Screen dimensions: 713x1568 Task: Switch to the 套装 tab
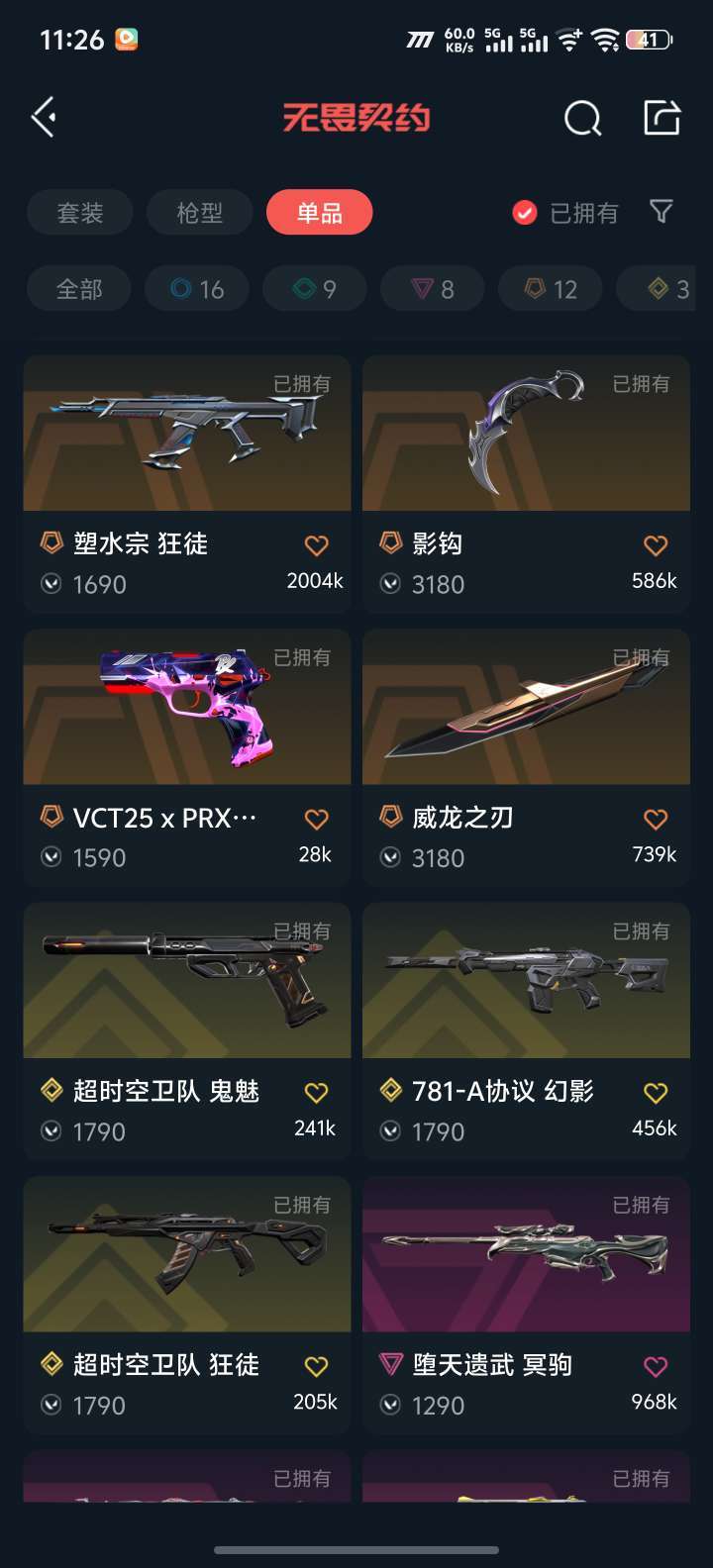point(80,213)
